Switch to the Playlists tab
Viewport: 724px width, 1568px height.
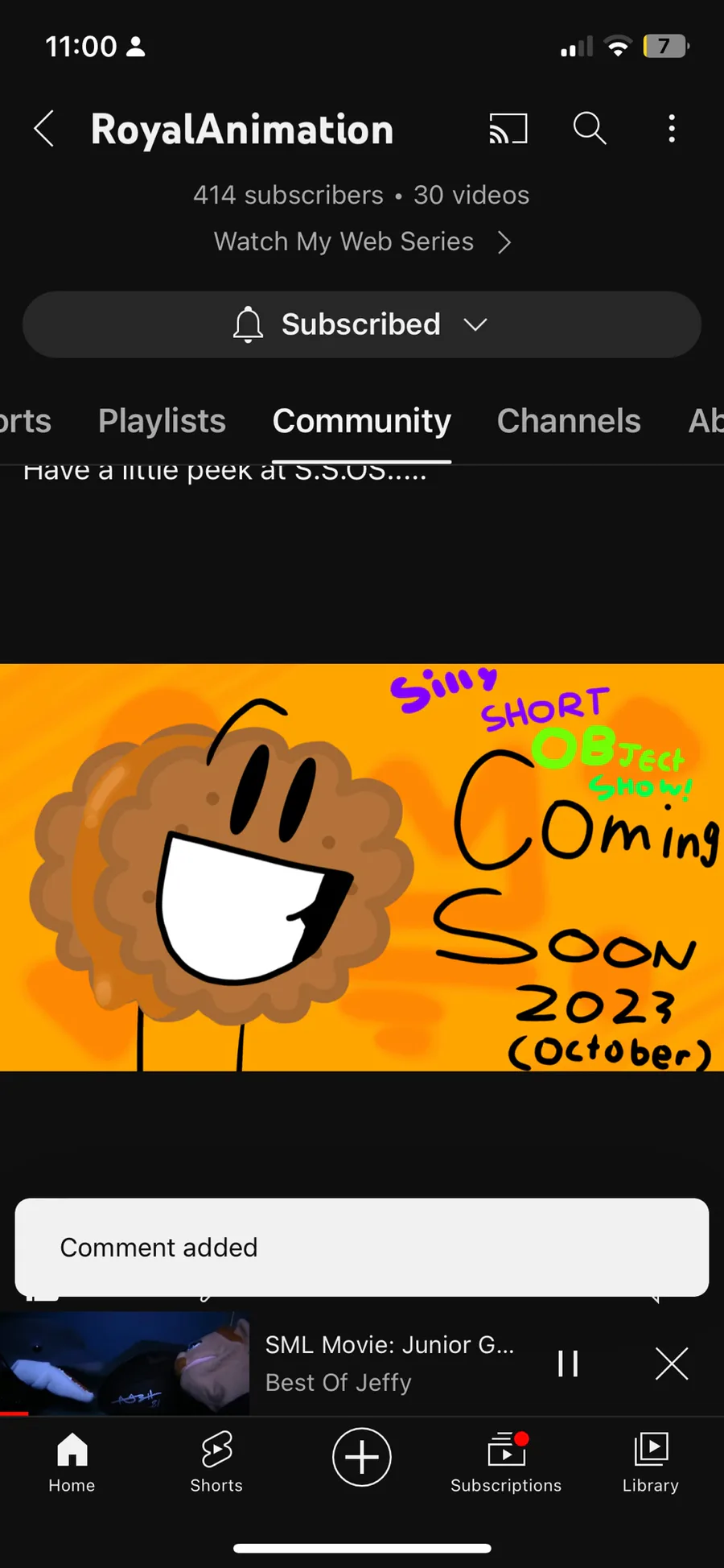click(162, 421)
